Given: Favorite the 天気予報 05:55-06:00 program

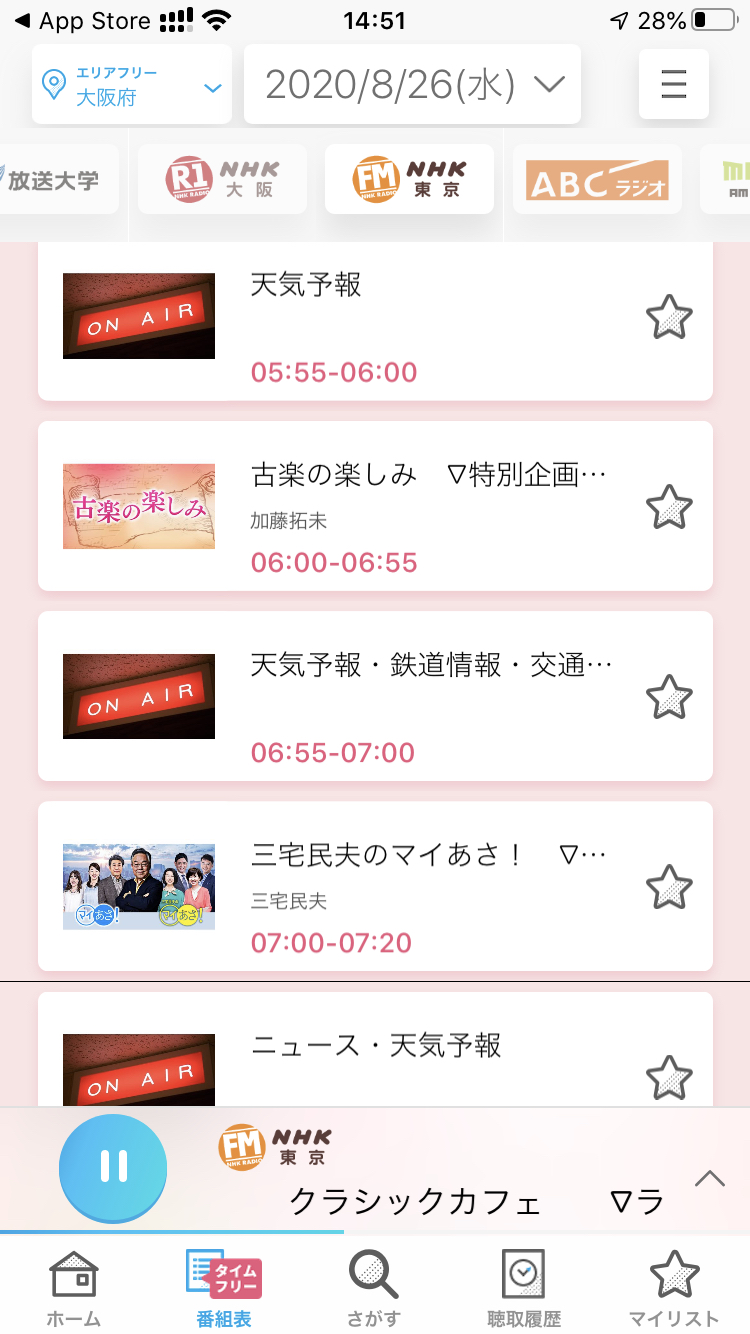Looking at the screenshot, I should [669, 318].
